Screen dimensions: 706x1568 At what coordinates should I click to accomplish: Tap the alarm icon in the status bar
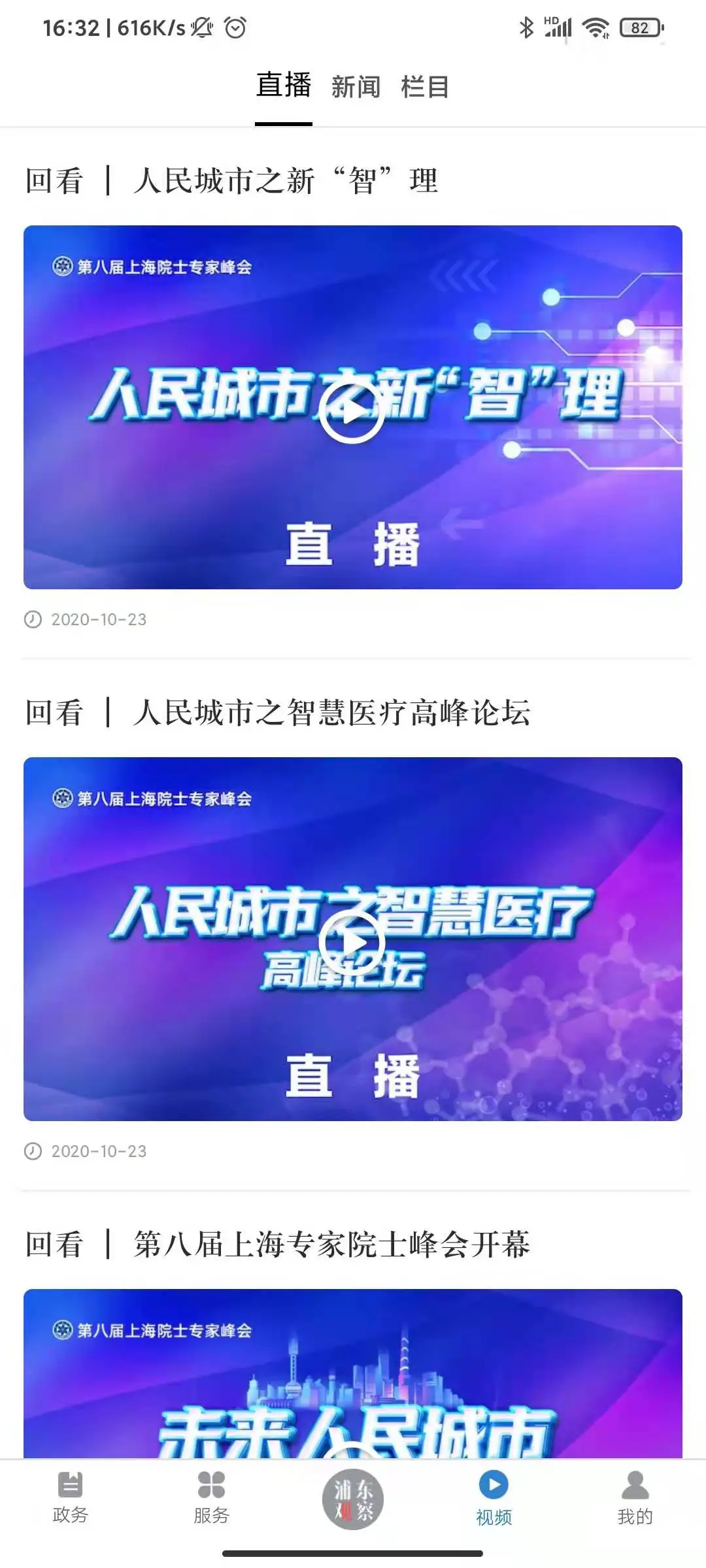235,27
